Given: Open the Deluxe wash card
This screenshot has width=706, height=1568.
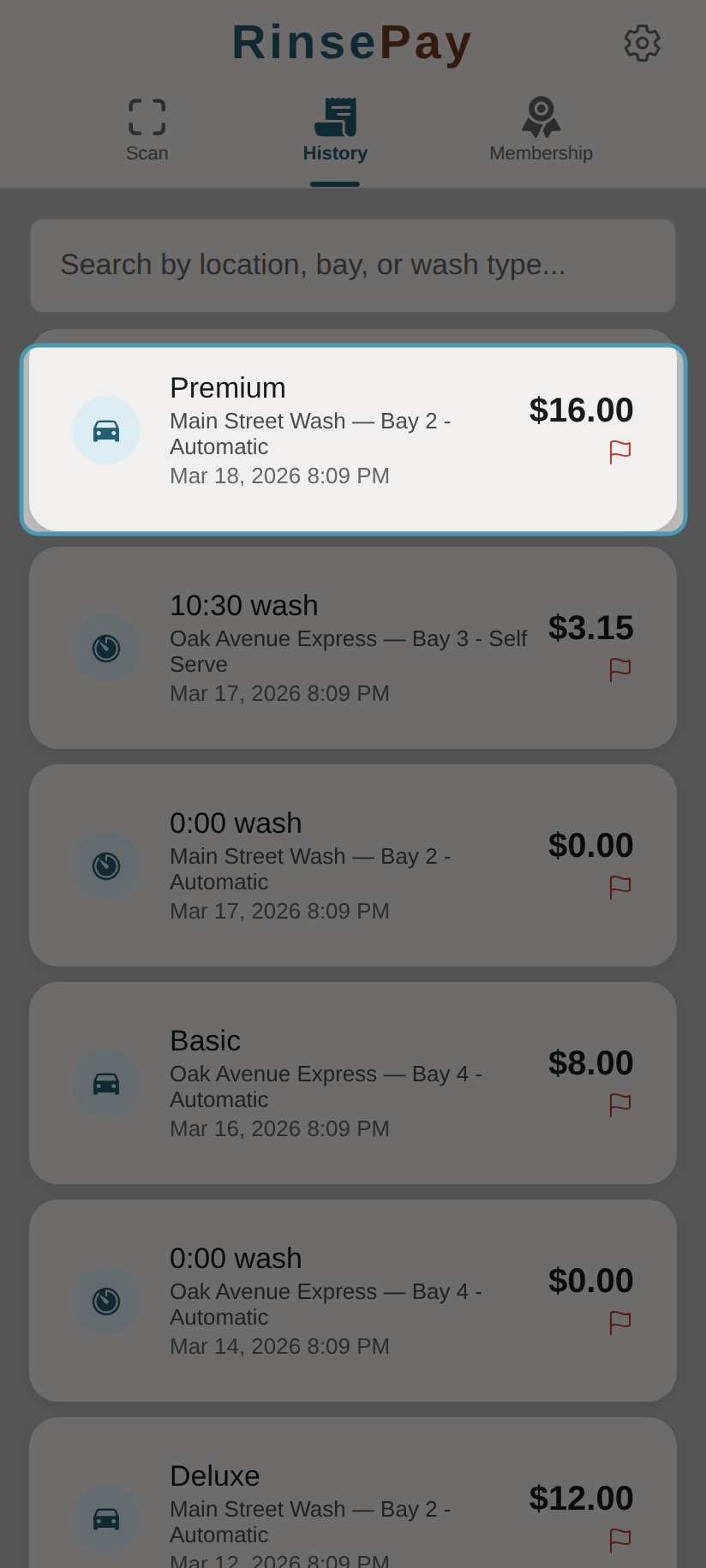Looking at the screenshot, I should (x=343, y=1508).
